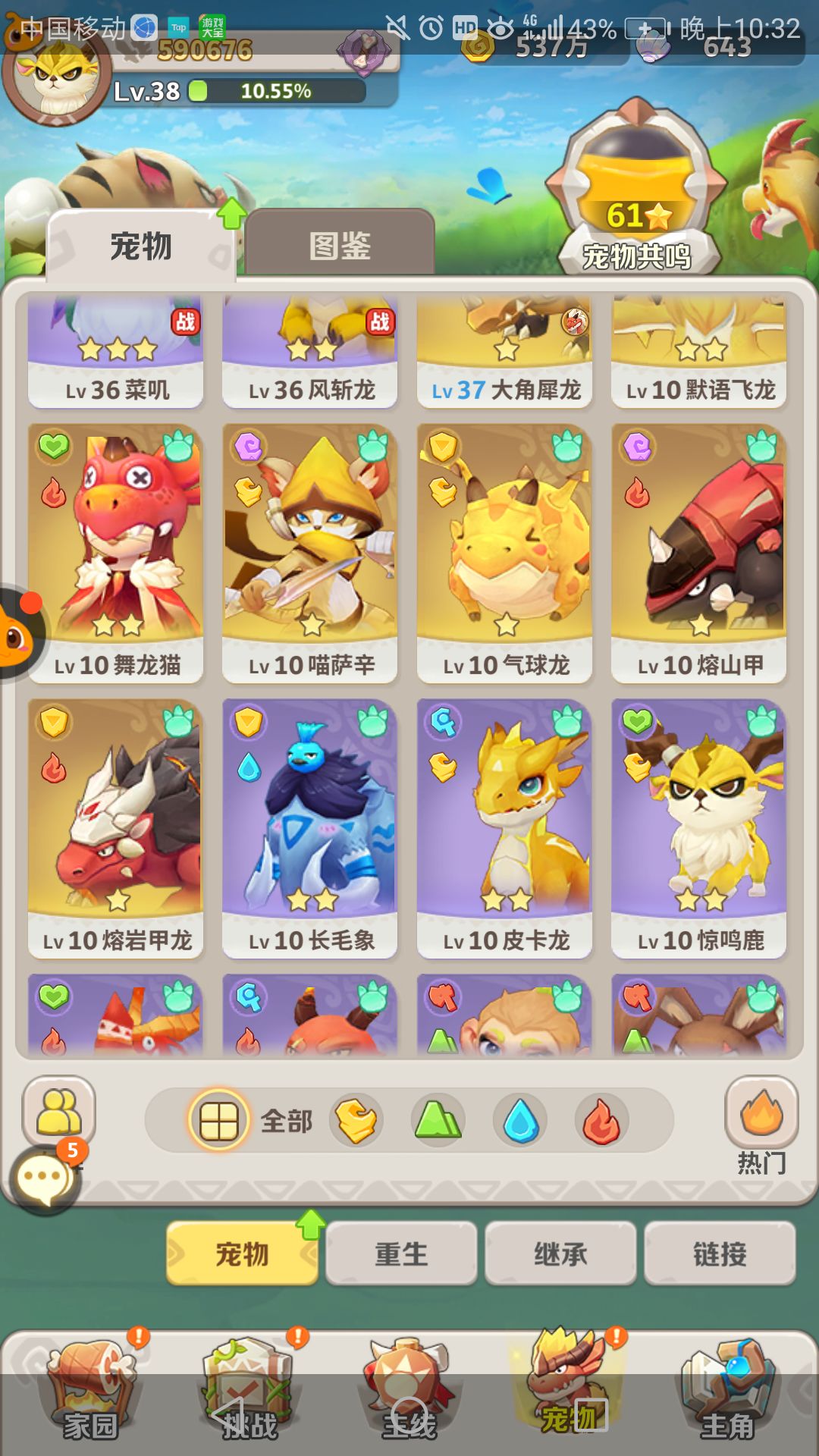Filter pets by water drop element
The image size is (819, 1456).
click(520, 1122)
